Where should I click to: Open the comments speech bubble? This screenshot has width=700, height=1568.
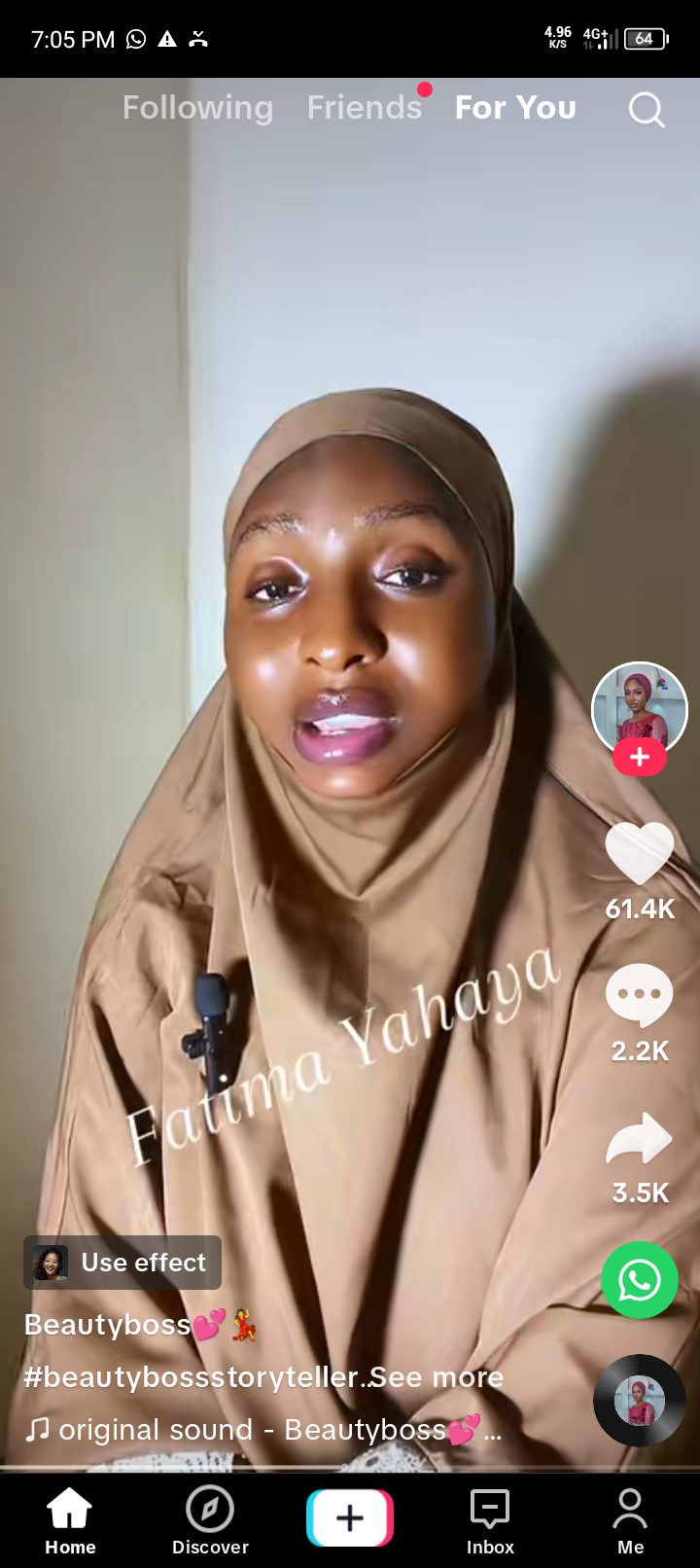coord(640,995)
